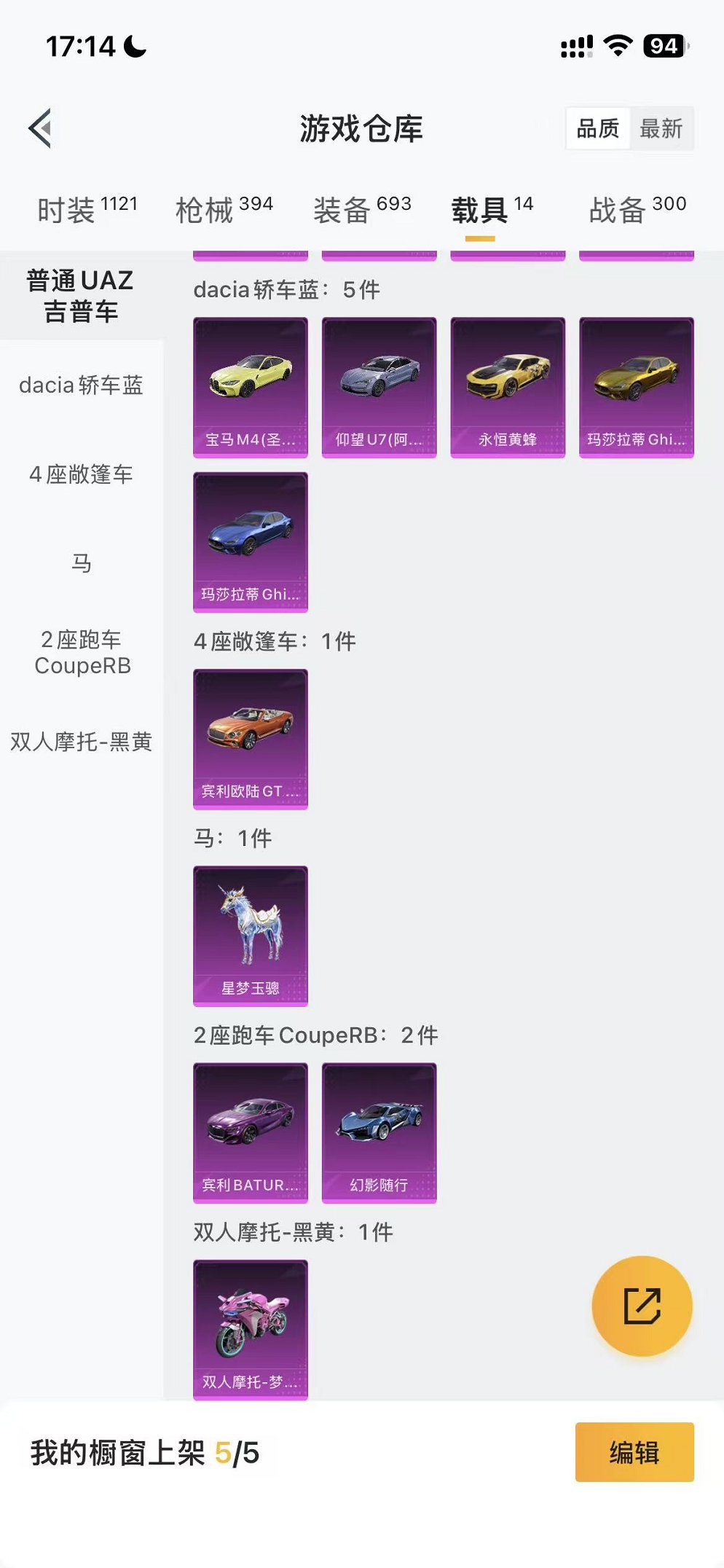This screenshot has height=1568, width=724.
Task: Toggle sorting to 最新
Action: tap(661, 129)
